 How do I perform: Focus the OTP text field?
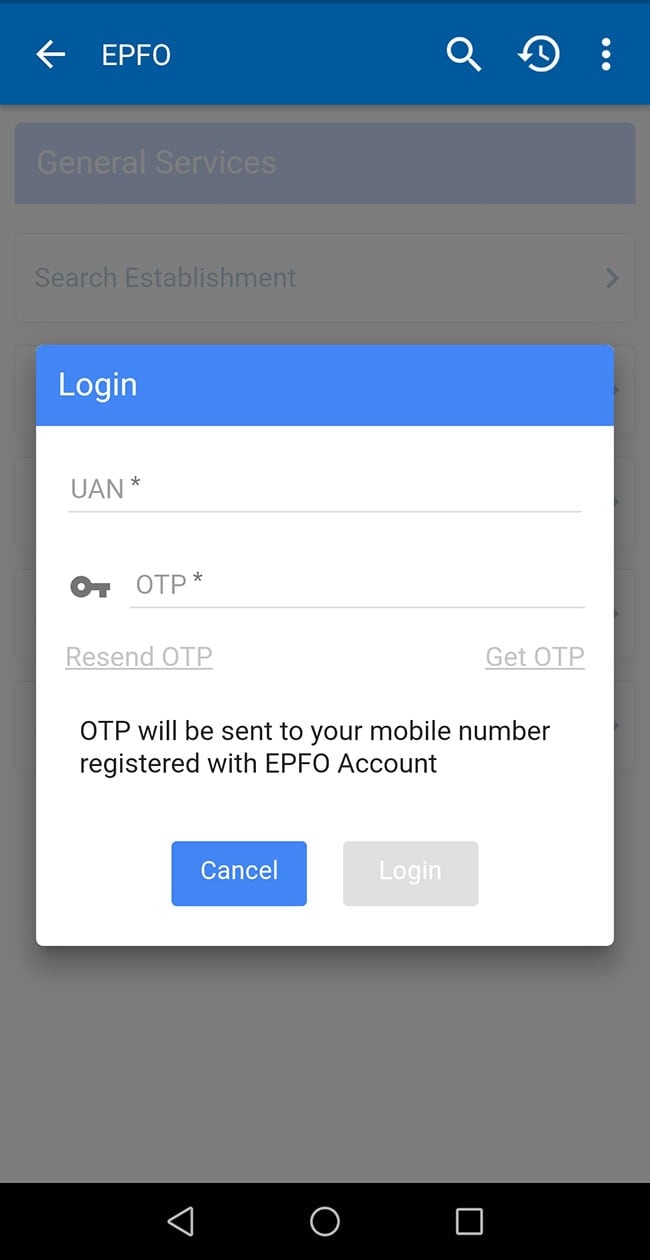[357, 584]
